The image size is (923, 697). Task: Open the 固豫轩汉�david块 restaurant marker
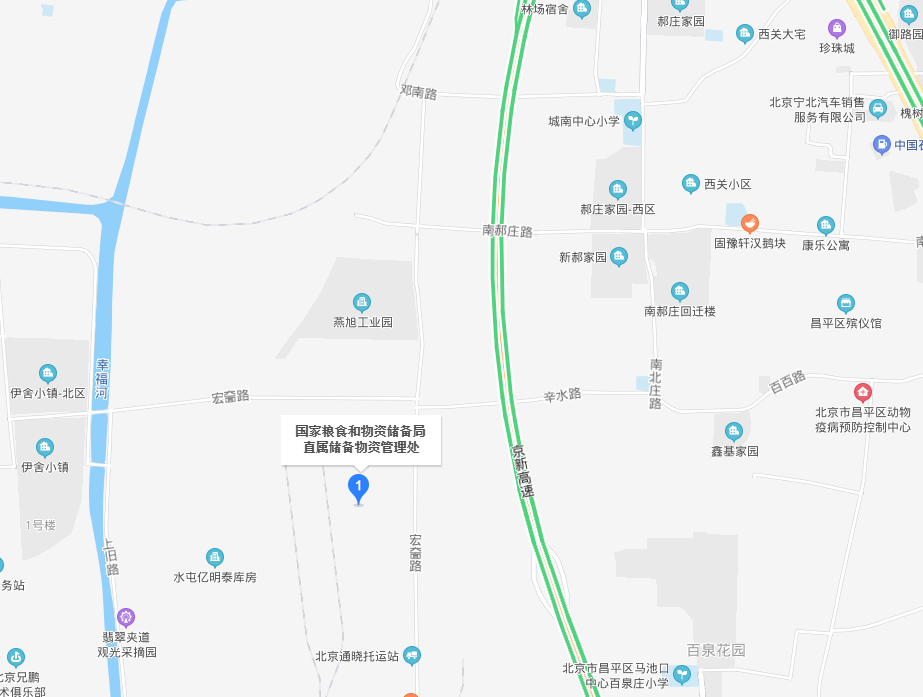tap(749, 223)
